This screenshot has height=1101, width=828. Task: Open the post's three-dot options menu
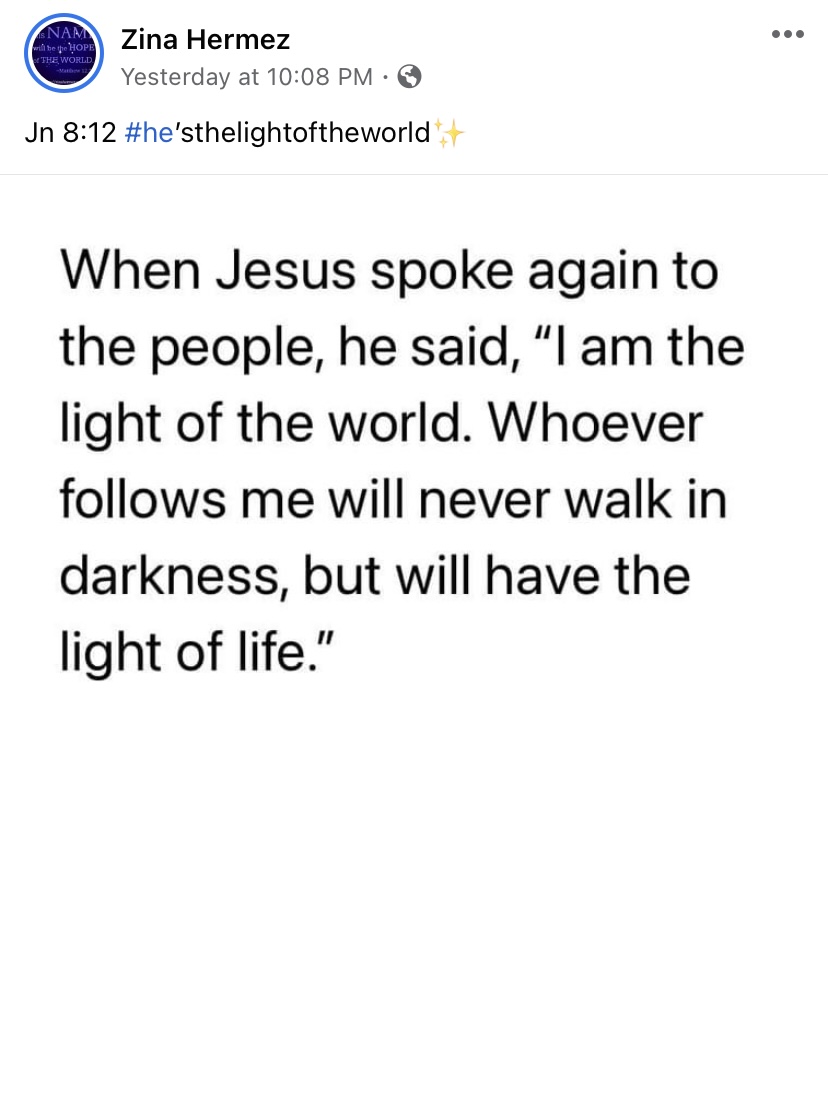[x=787, y=34]
